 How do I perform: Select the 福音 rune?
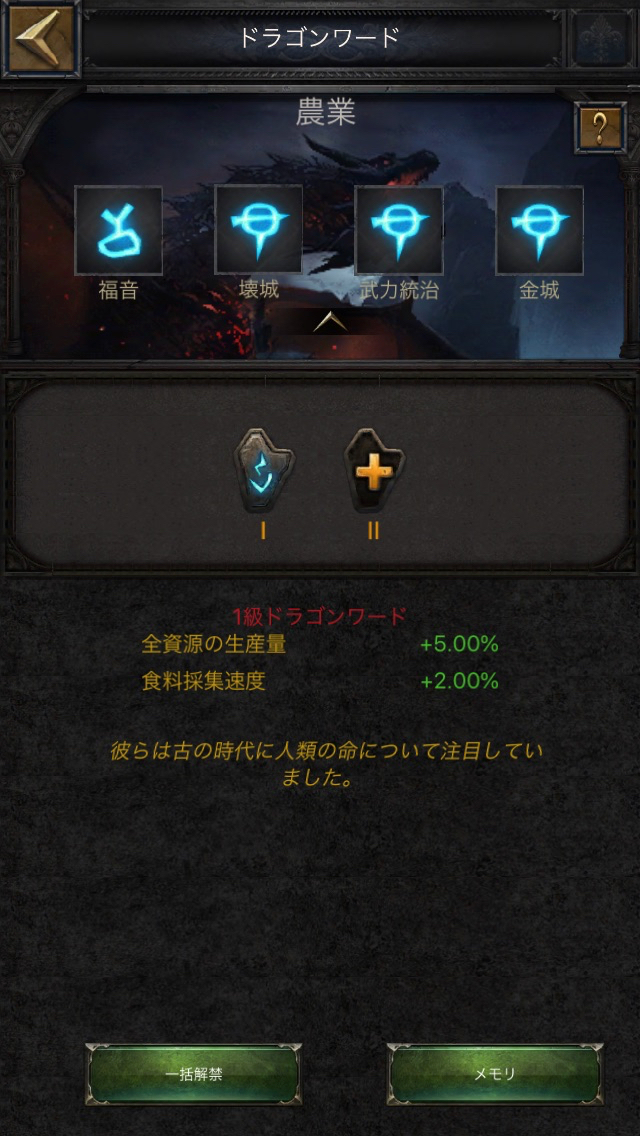(x=118, y=231)
